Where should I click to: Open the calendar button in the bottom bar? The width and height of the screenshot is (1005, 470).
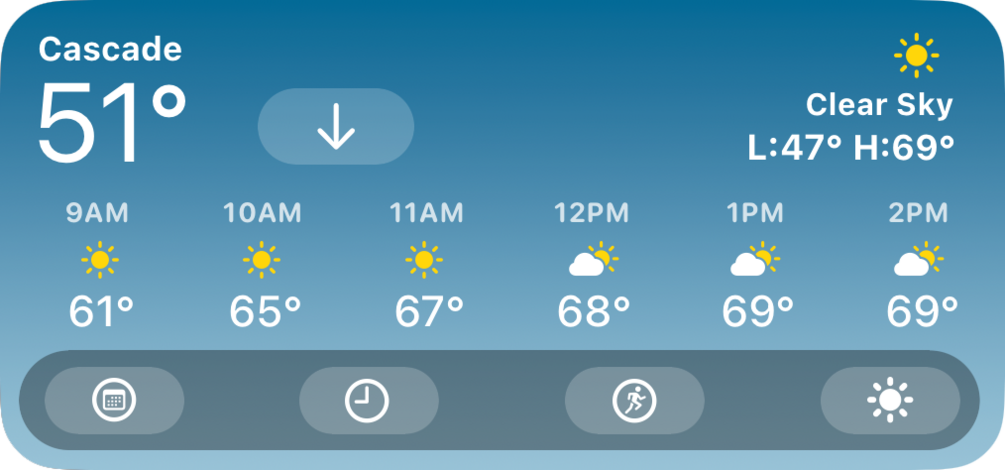[x=114, y=401]
